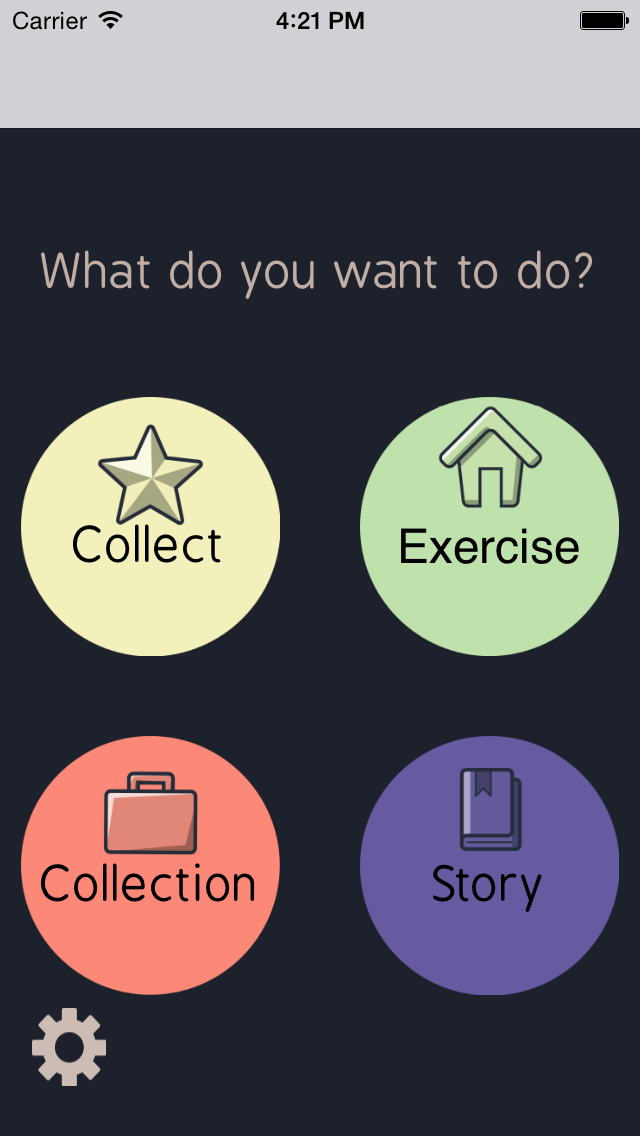View your Collection

point(150,866)
